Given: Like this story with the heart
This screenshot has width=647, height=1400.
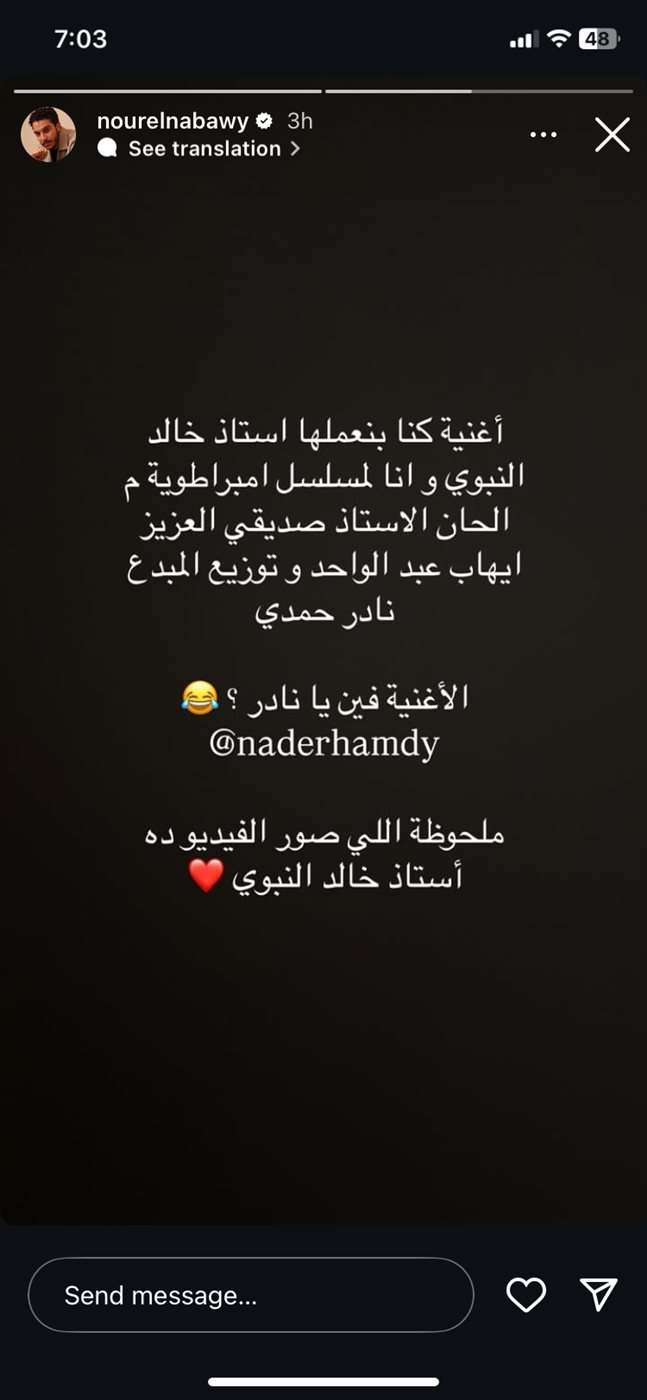Looking at the screenshot, I should 526,1295.
